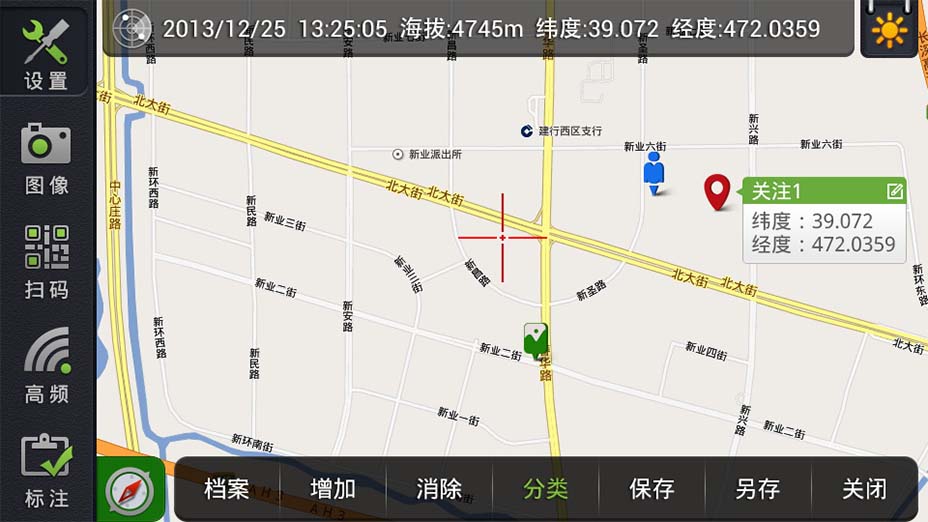Tap 保存 to save
This screenshot has height=522, width=928.
click(652, 489)
